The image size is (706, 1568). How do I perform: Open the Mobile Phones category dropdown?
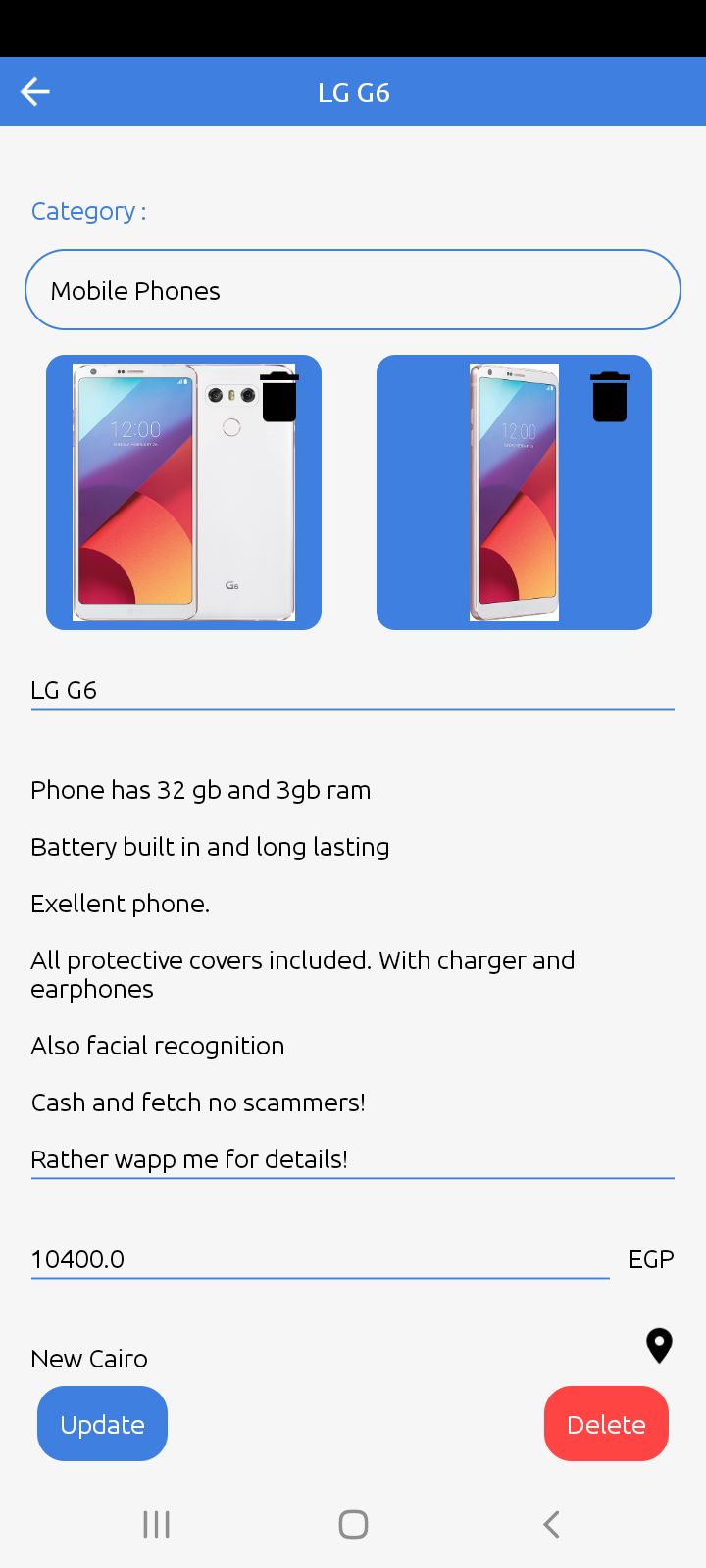coord(353,290)
